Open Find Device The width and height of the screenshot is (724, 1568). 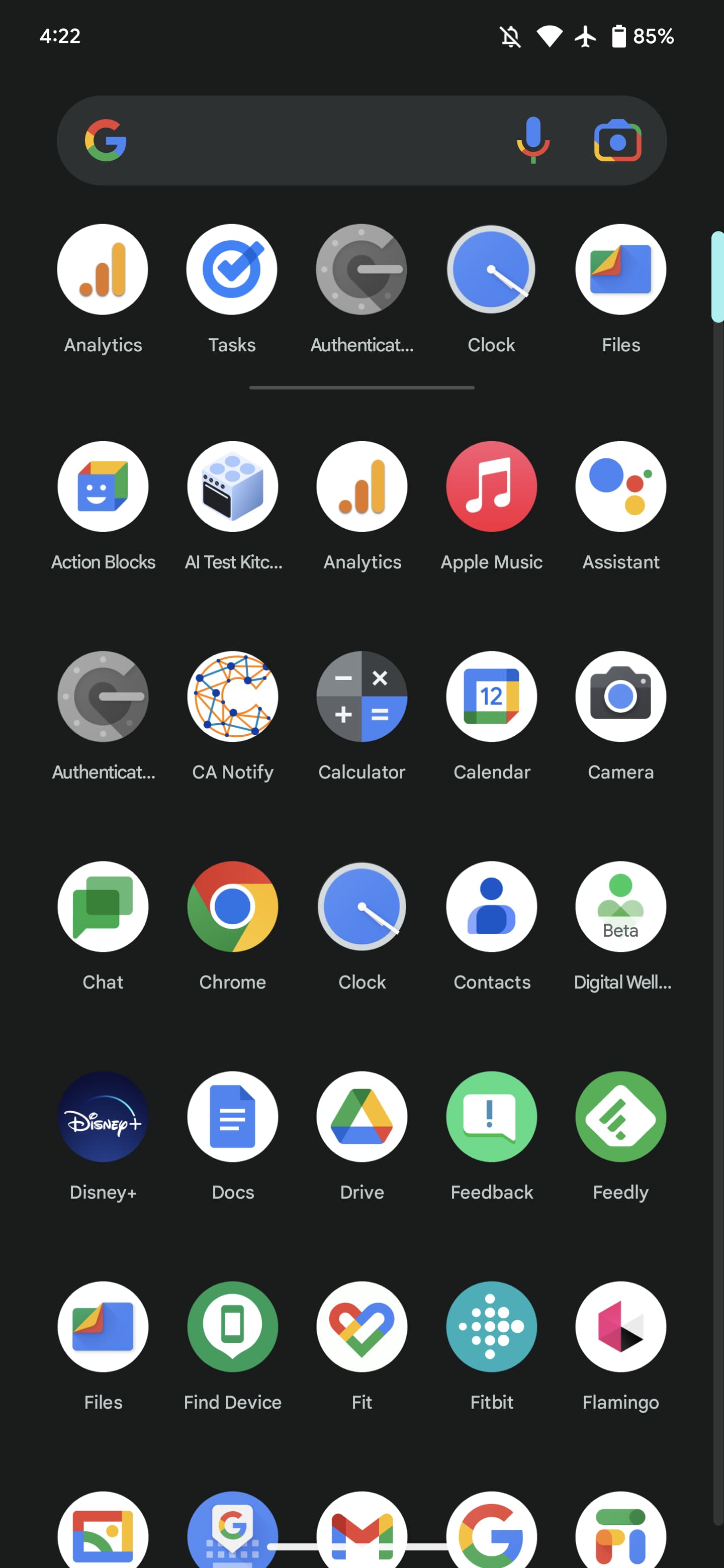point(232,1328)
